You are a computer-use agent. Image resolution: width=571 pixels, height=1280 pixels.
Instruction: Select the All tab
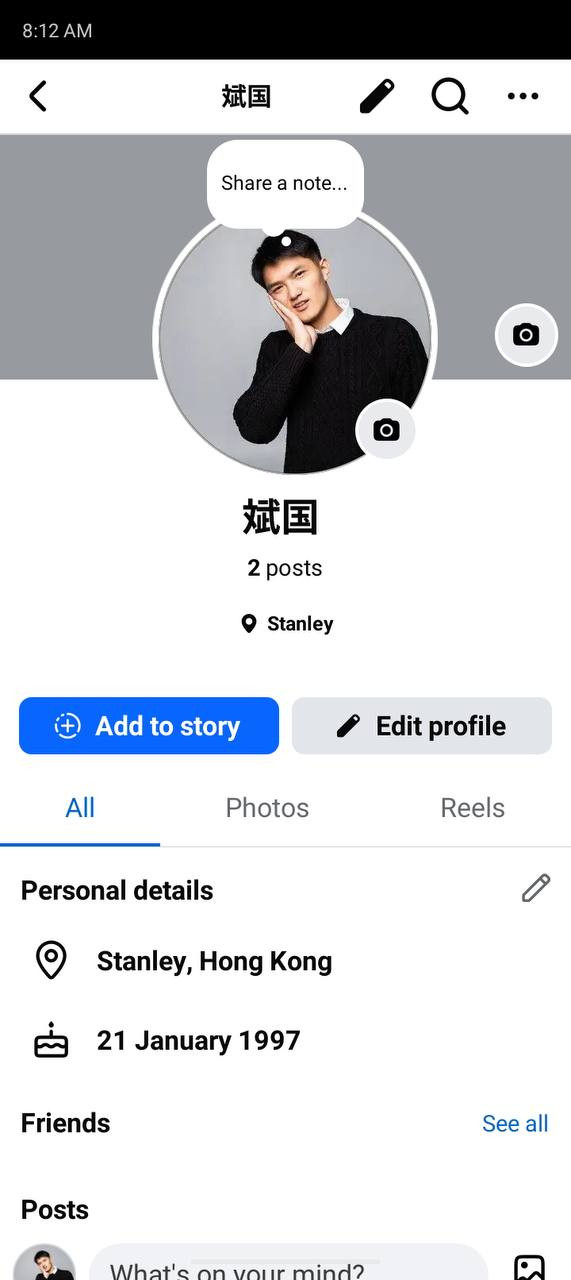pyautogui.click(x=80, y=808)
